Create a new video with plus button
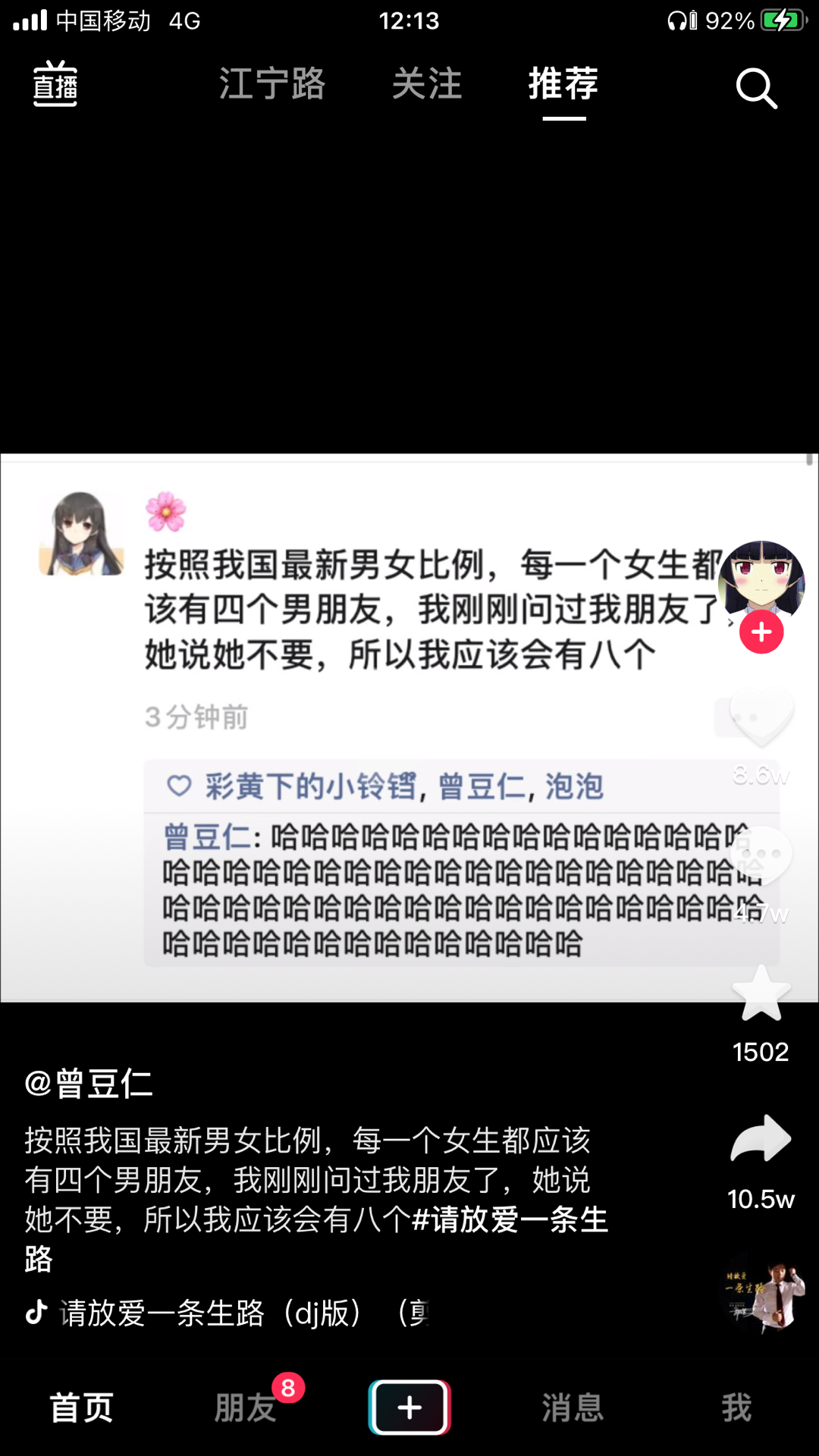819x1456 pixels. [409, 1407]
